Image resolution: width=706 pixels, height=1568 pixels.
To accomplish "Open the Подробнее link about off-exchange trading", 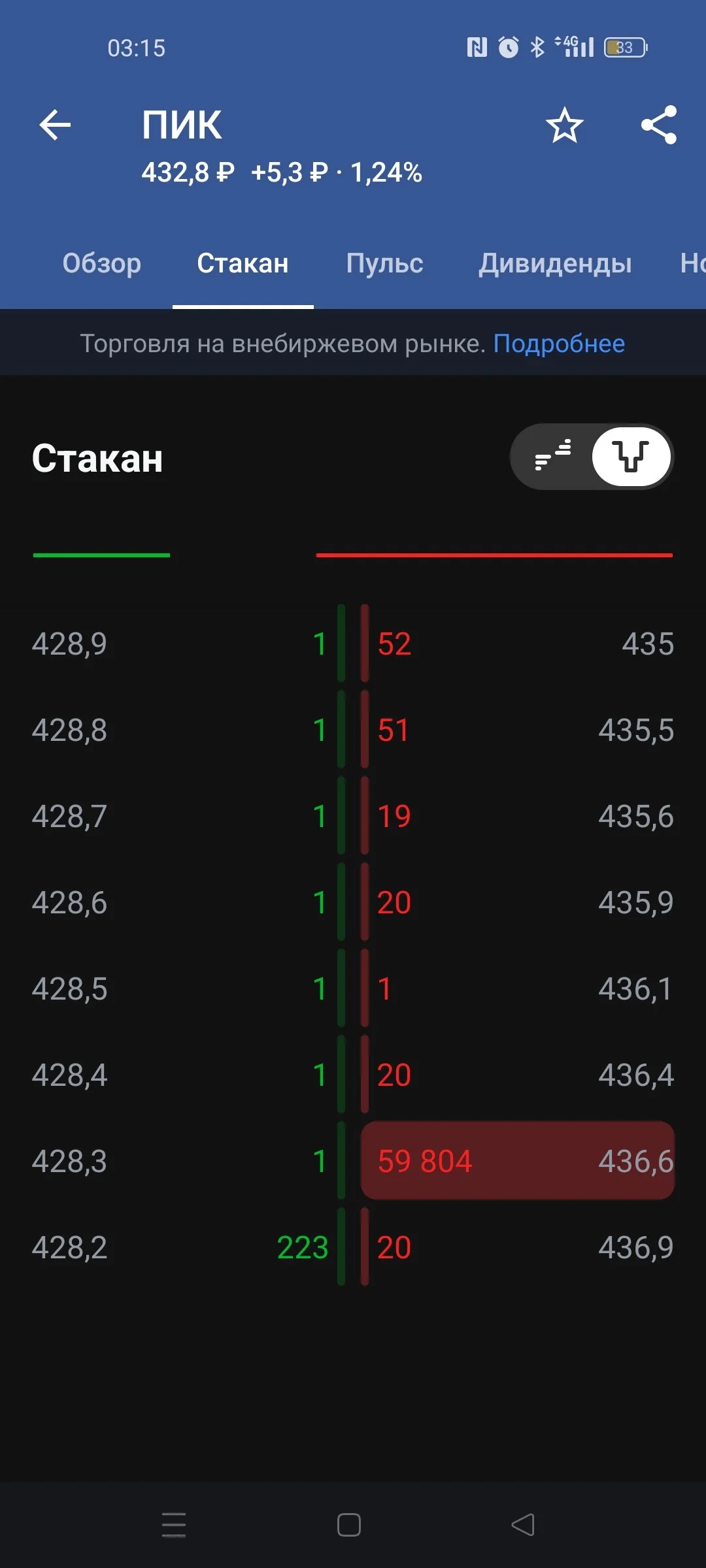I will (x=559, y=344).
